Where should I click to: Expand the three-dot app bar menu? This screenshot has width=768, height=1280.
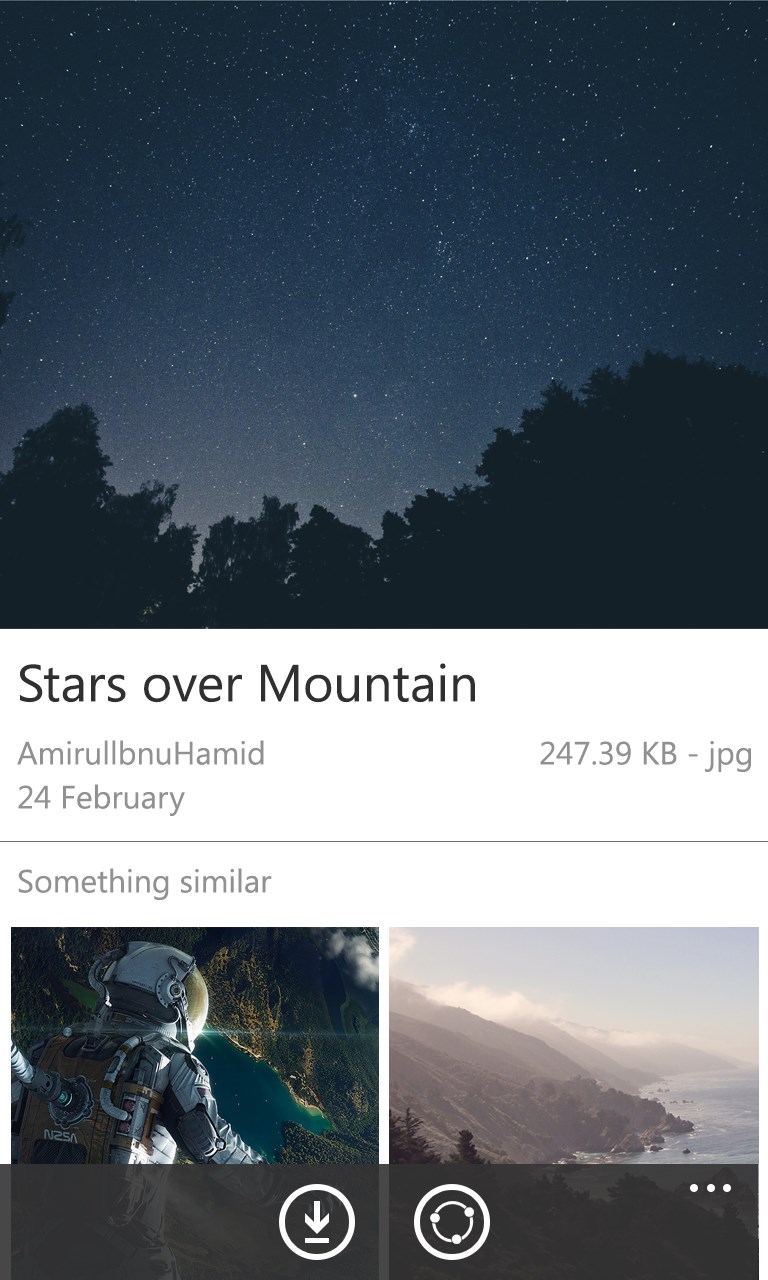pos(710,1189)
